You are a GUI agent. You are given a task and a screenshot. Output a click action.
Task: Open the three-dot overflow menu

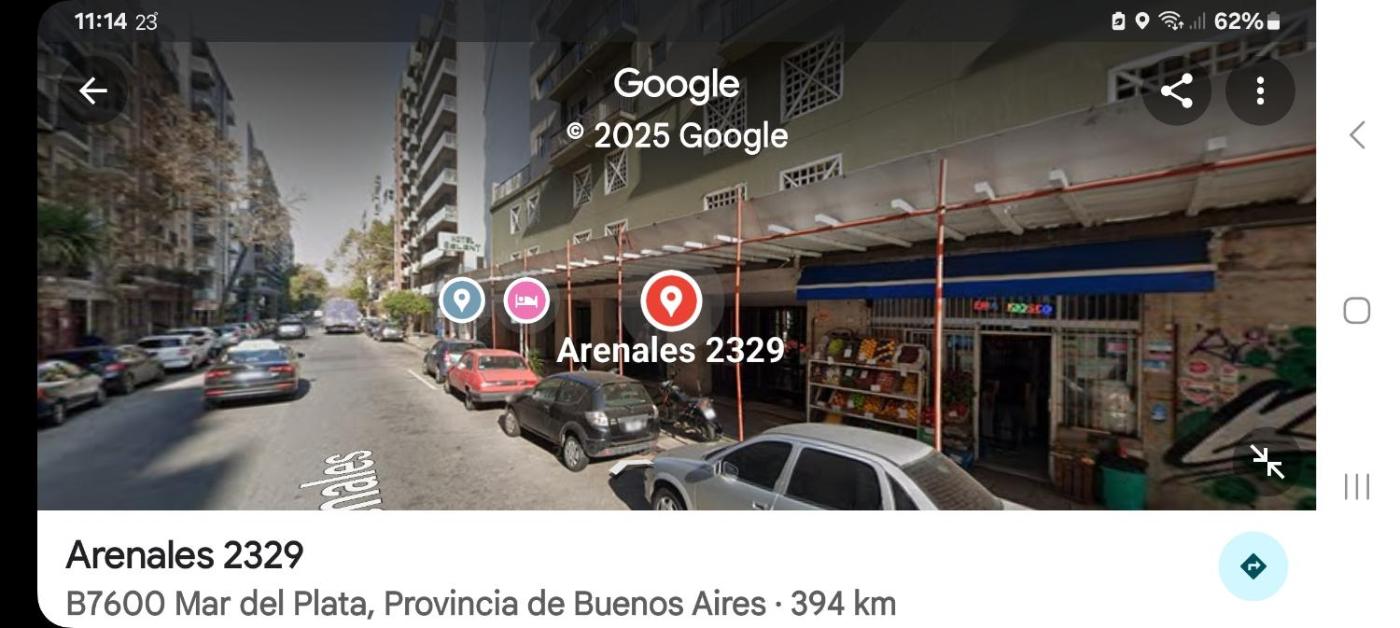[1260, 91]
